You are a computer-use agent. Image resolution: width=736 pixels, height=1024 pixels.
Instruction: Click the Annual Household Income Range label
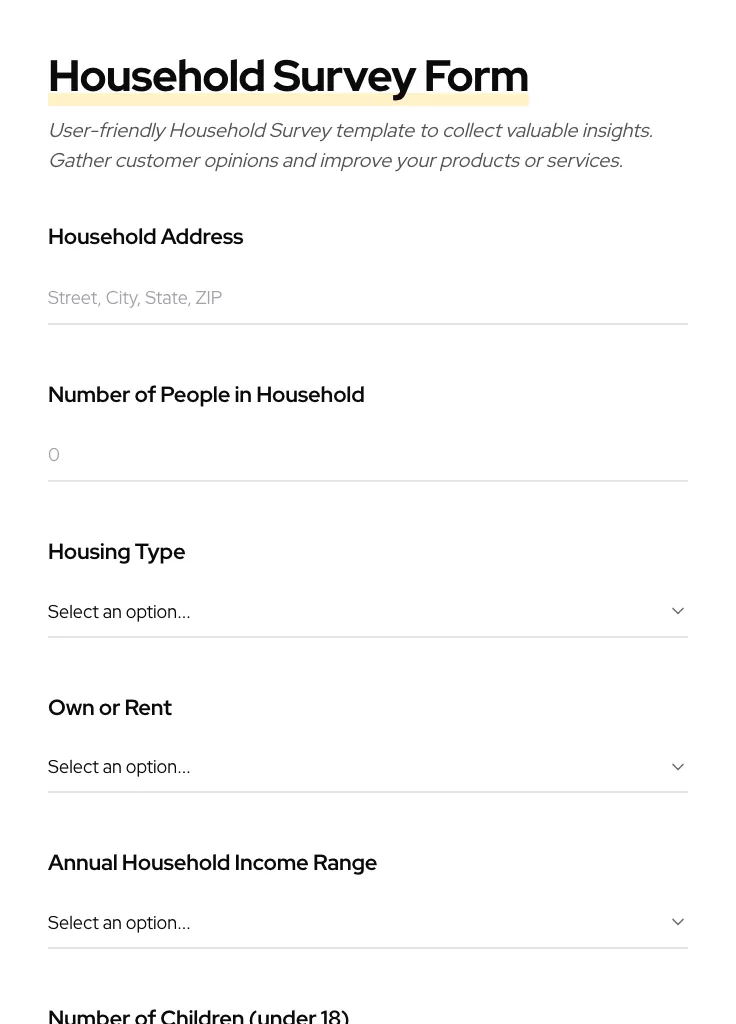[x=212, y=862]
